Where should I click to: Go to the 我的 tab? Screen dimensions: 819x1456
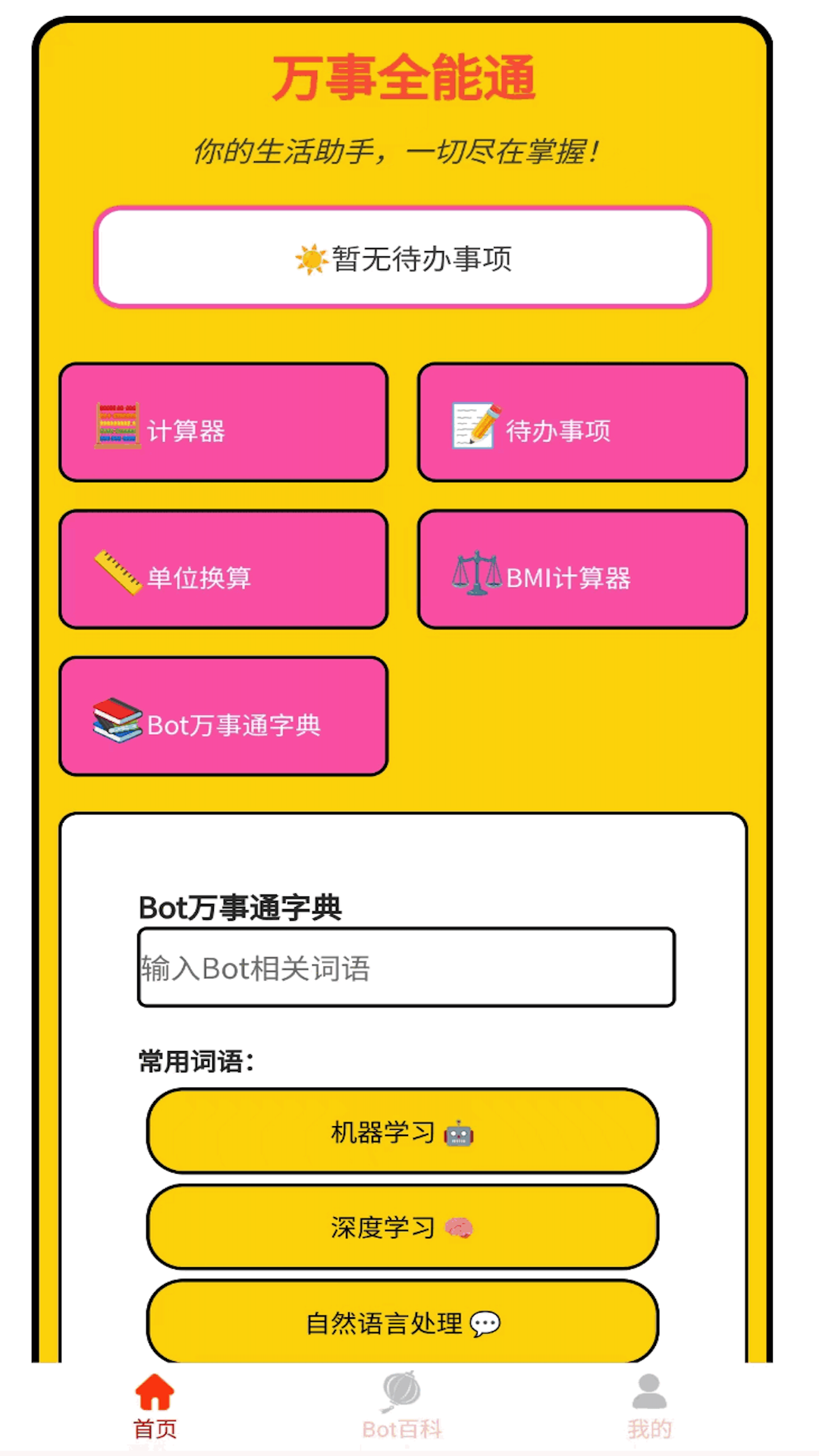[x=649, y=1407]
